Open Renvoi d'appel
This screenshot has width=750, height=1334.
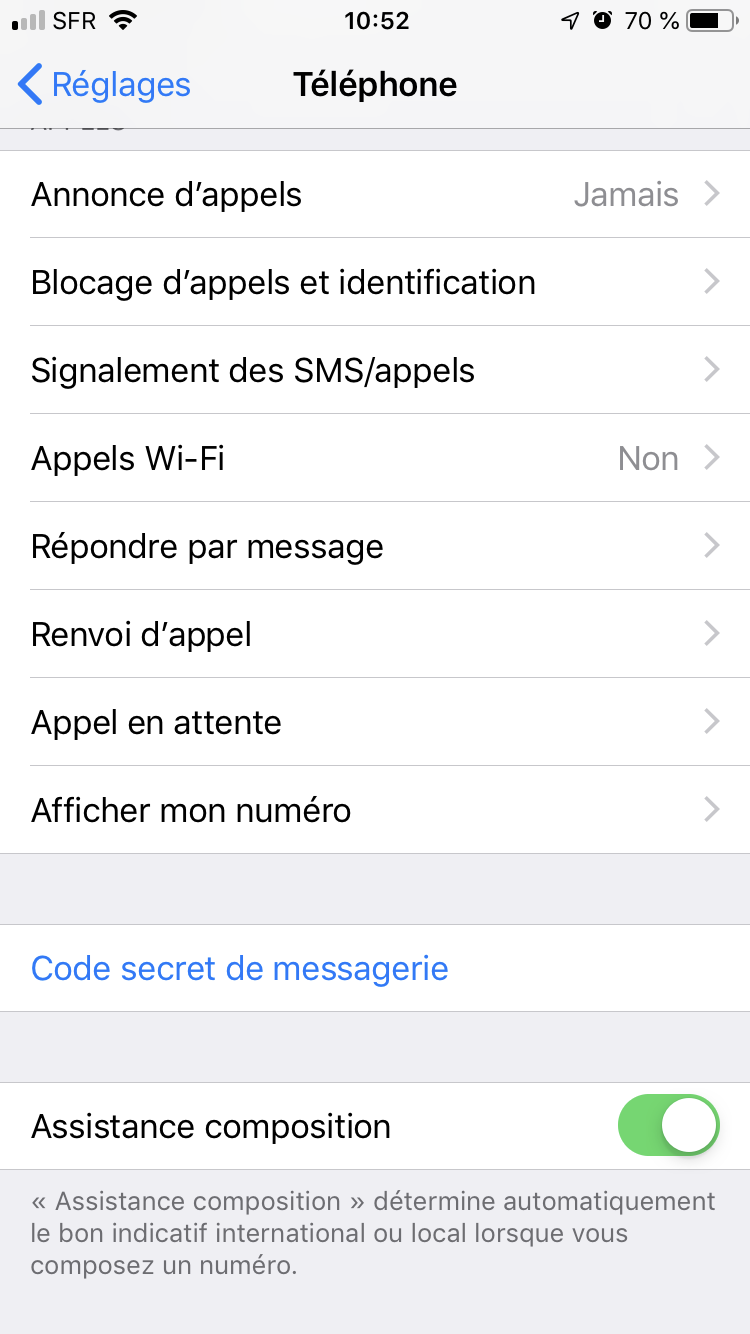[x=375, y=634]
